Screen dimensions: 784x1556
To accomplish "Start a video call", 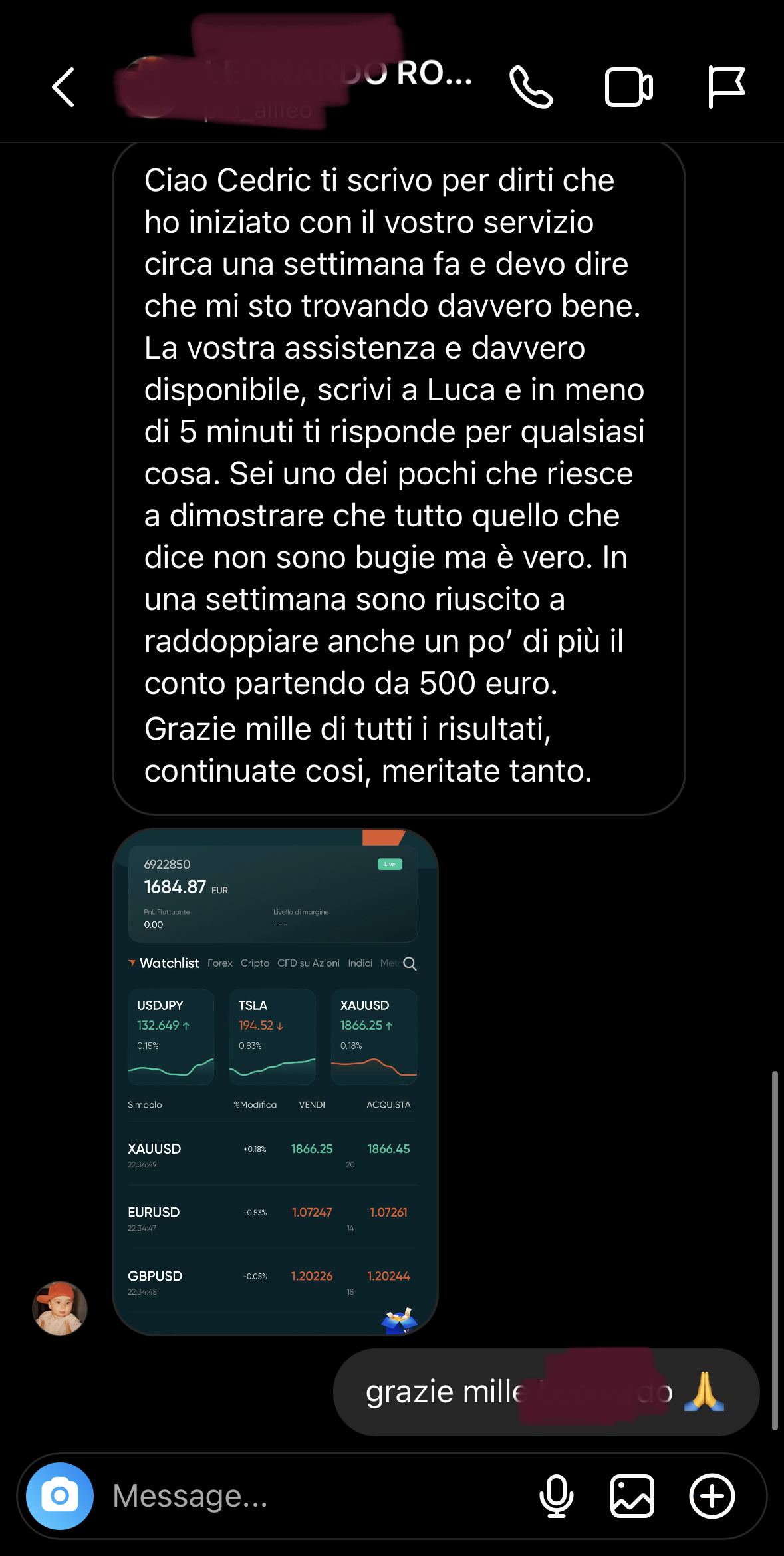I will click(628, 87).
